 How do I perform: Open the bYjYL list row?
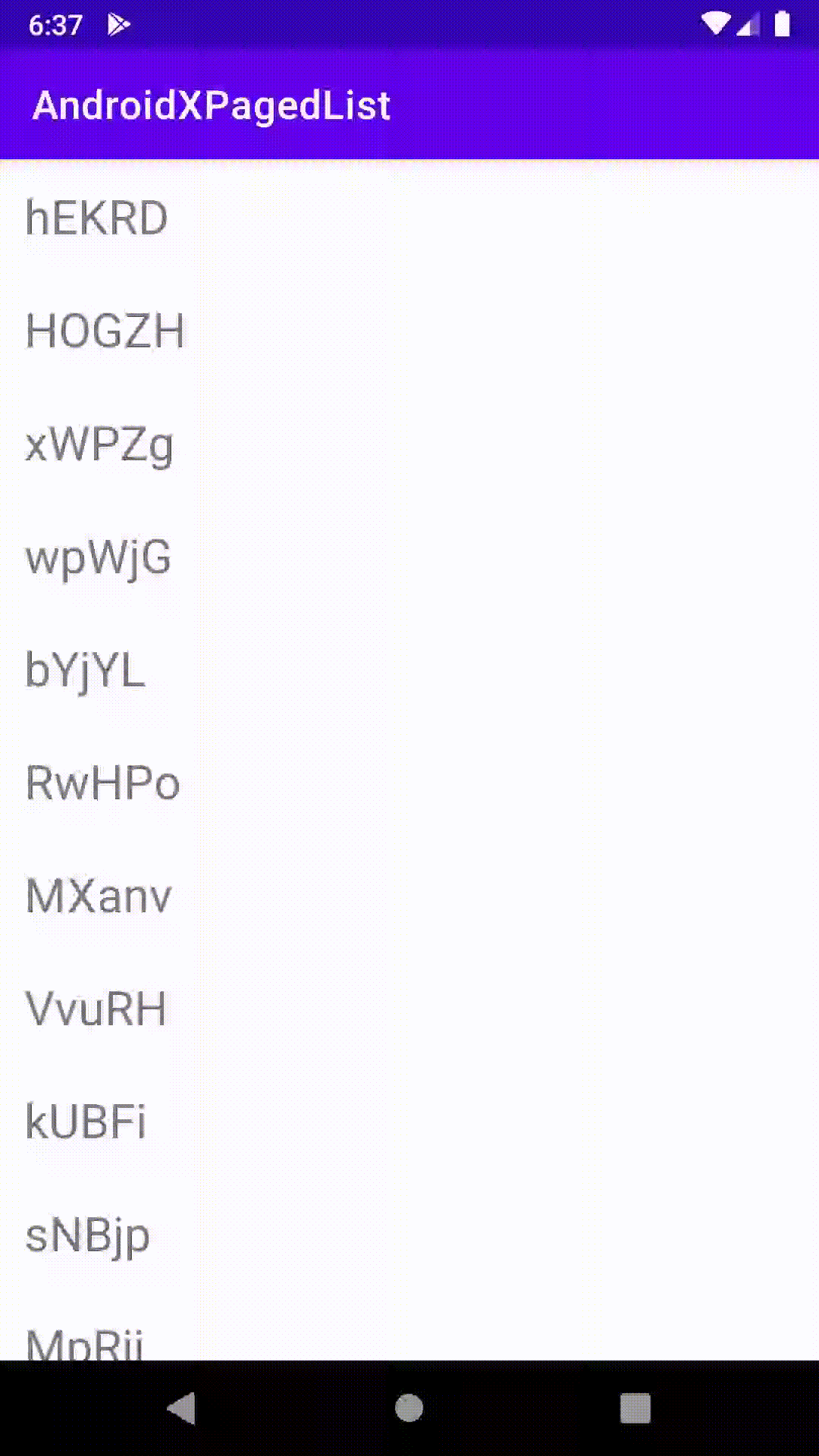pyautogui.click(x=86, y=670)
